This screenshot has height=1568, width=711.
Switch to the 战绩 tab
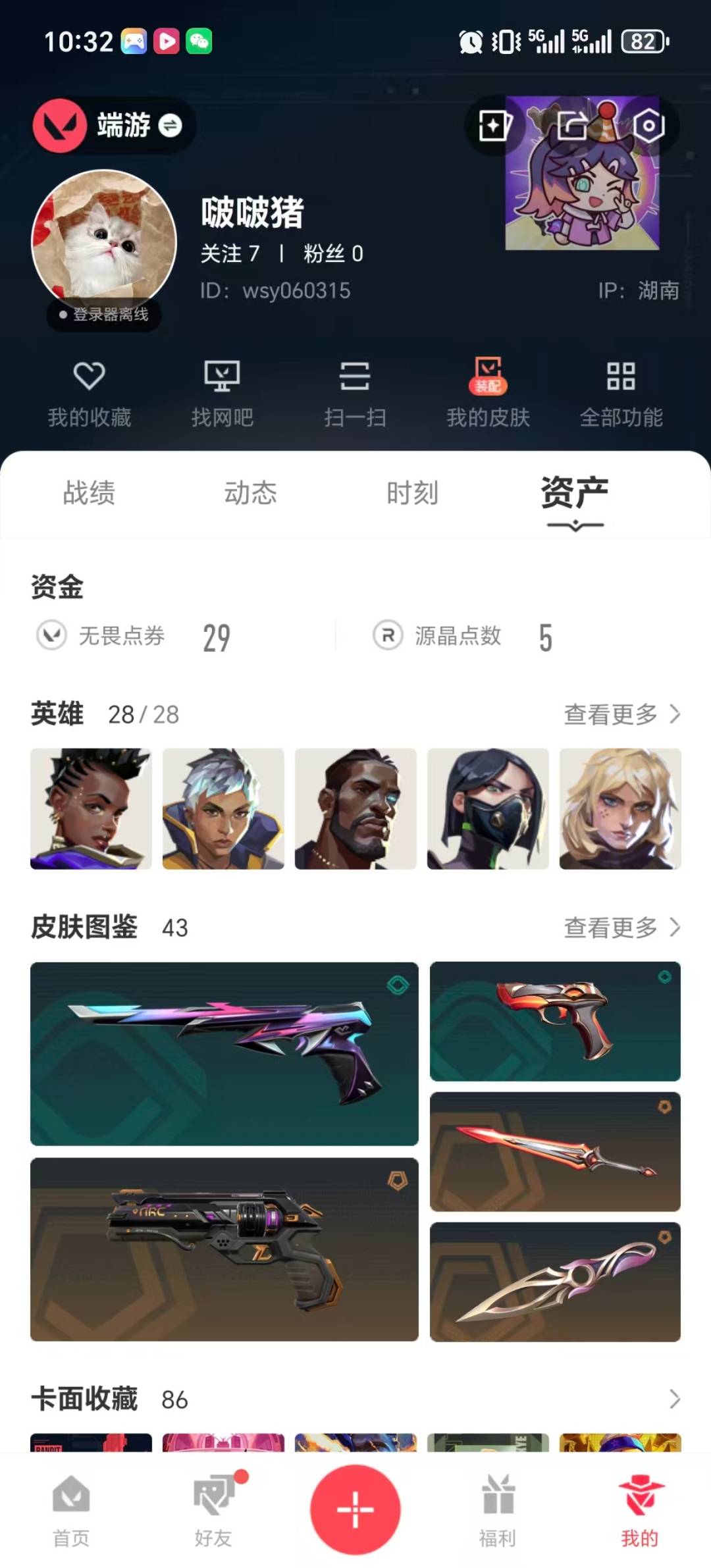click(x=89, y=493)
